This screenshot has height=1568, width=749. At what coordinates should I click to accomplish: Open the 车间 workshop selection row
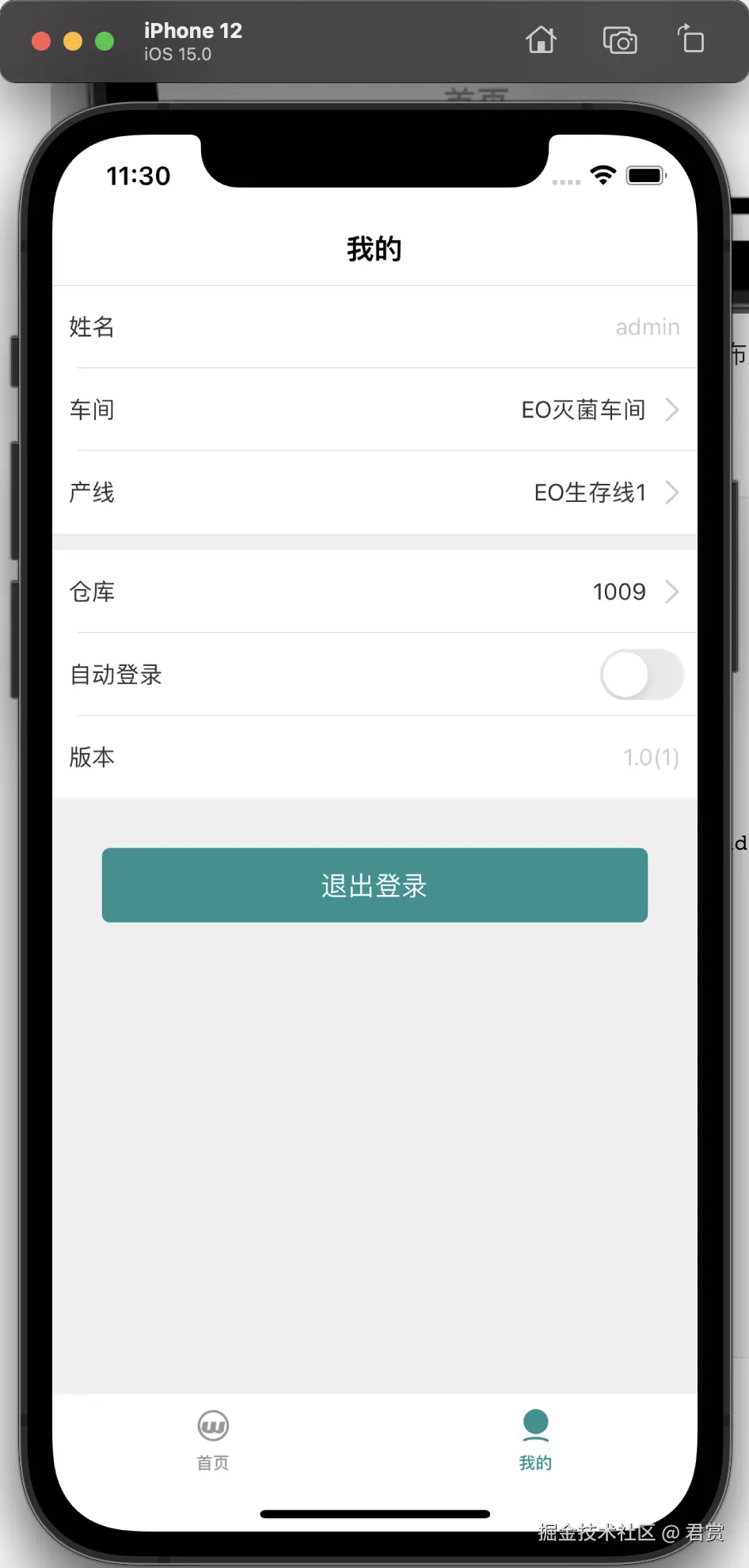pos(374,409)
